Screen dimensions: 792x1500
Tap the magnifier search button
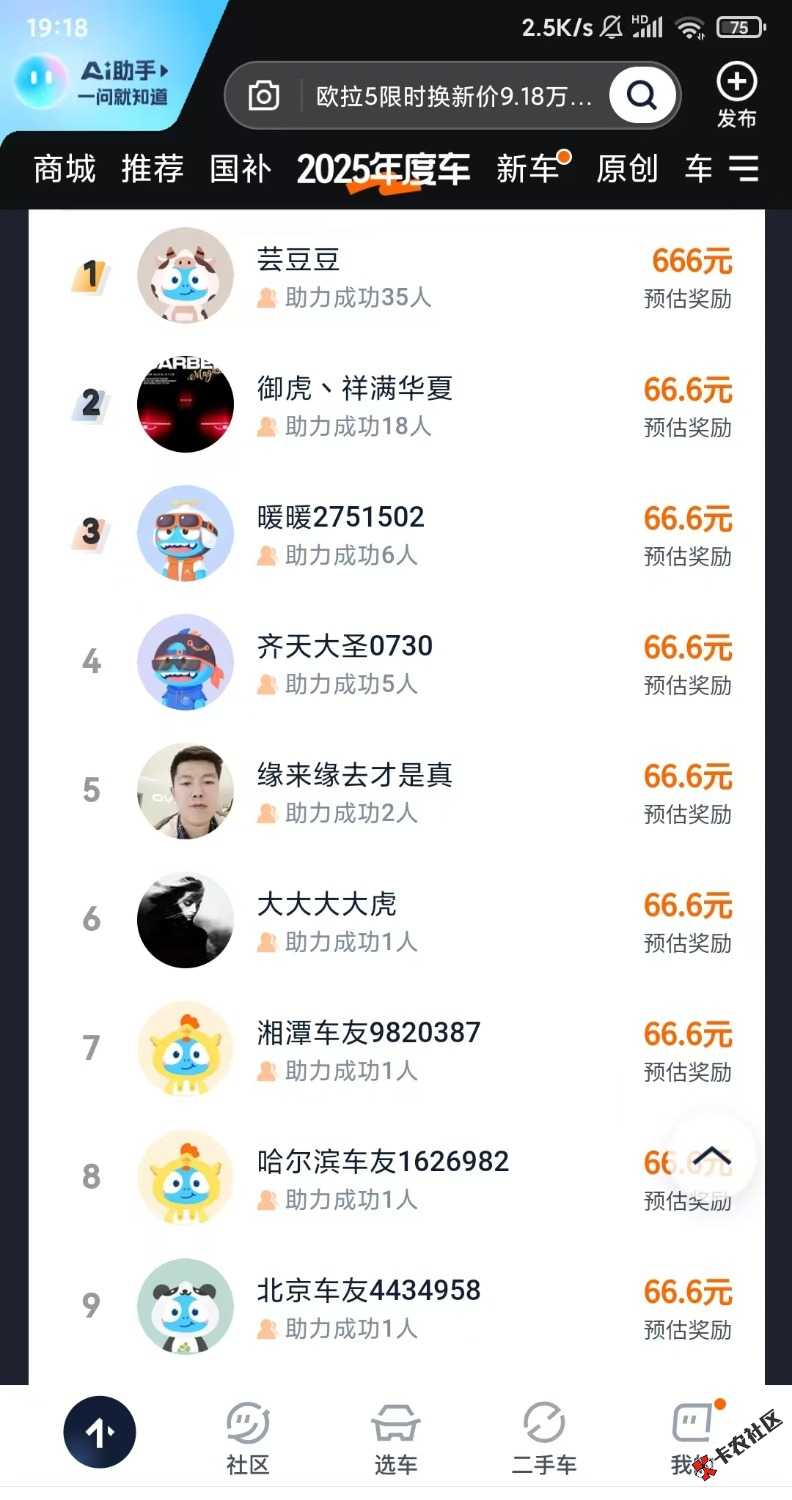coord(642,96)
